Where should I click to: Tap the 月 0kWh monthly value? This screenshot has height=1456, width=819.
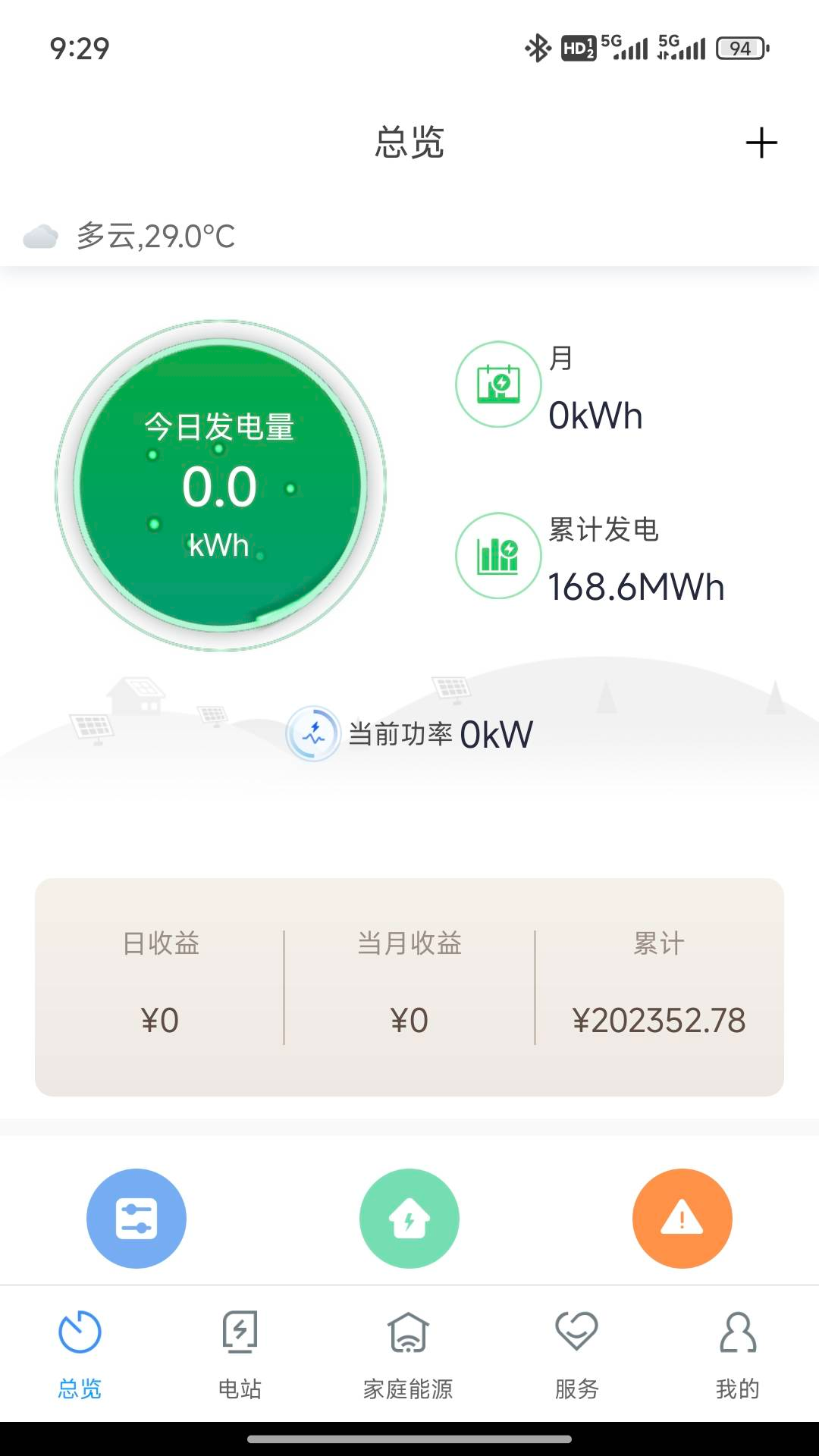pos(595,416)
